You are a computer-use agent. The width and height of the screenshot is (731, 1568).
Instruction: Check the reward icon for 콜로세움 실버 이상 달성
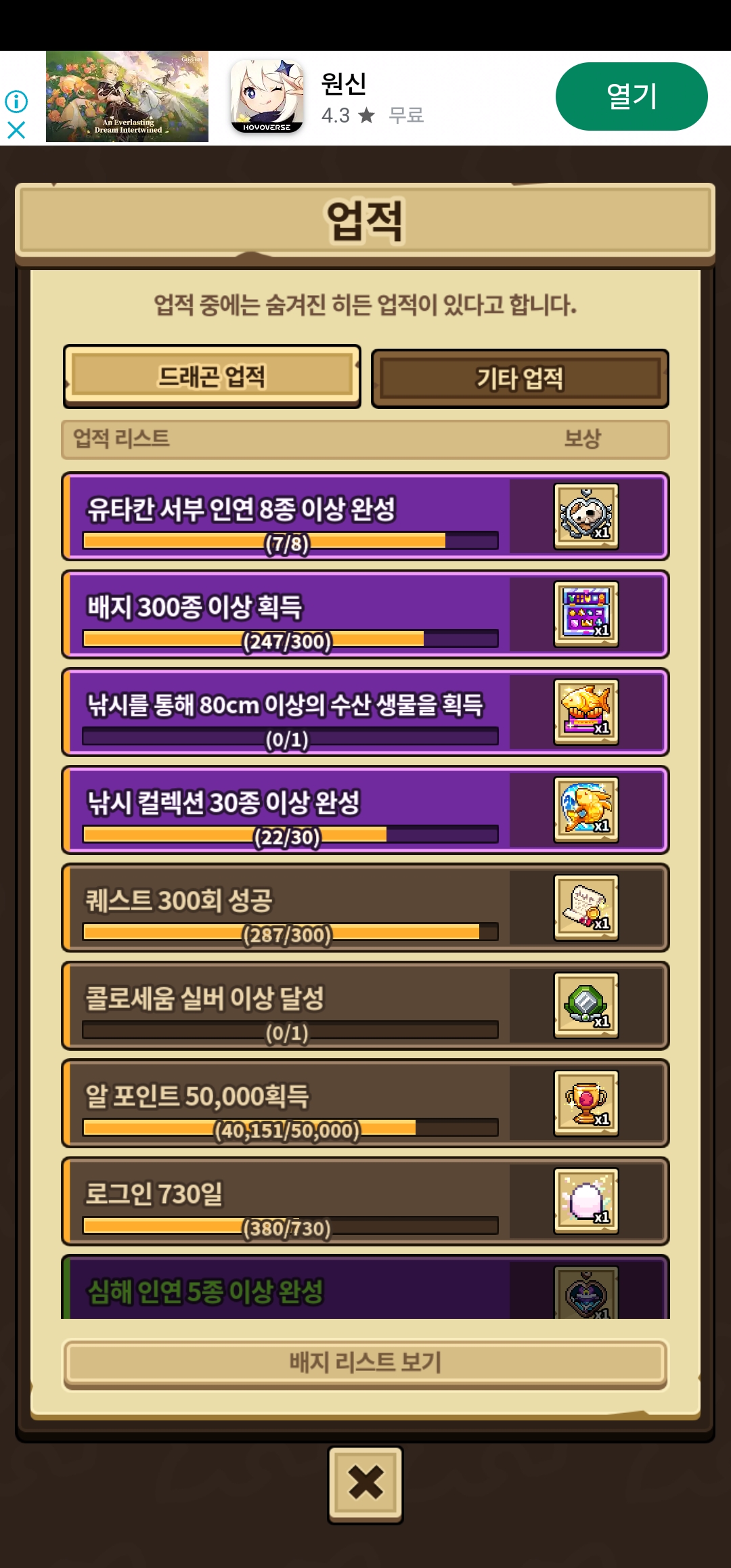pos(585,1005)
